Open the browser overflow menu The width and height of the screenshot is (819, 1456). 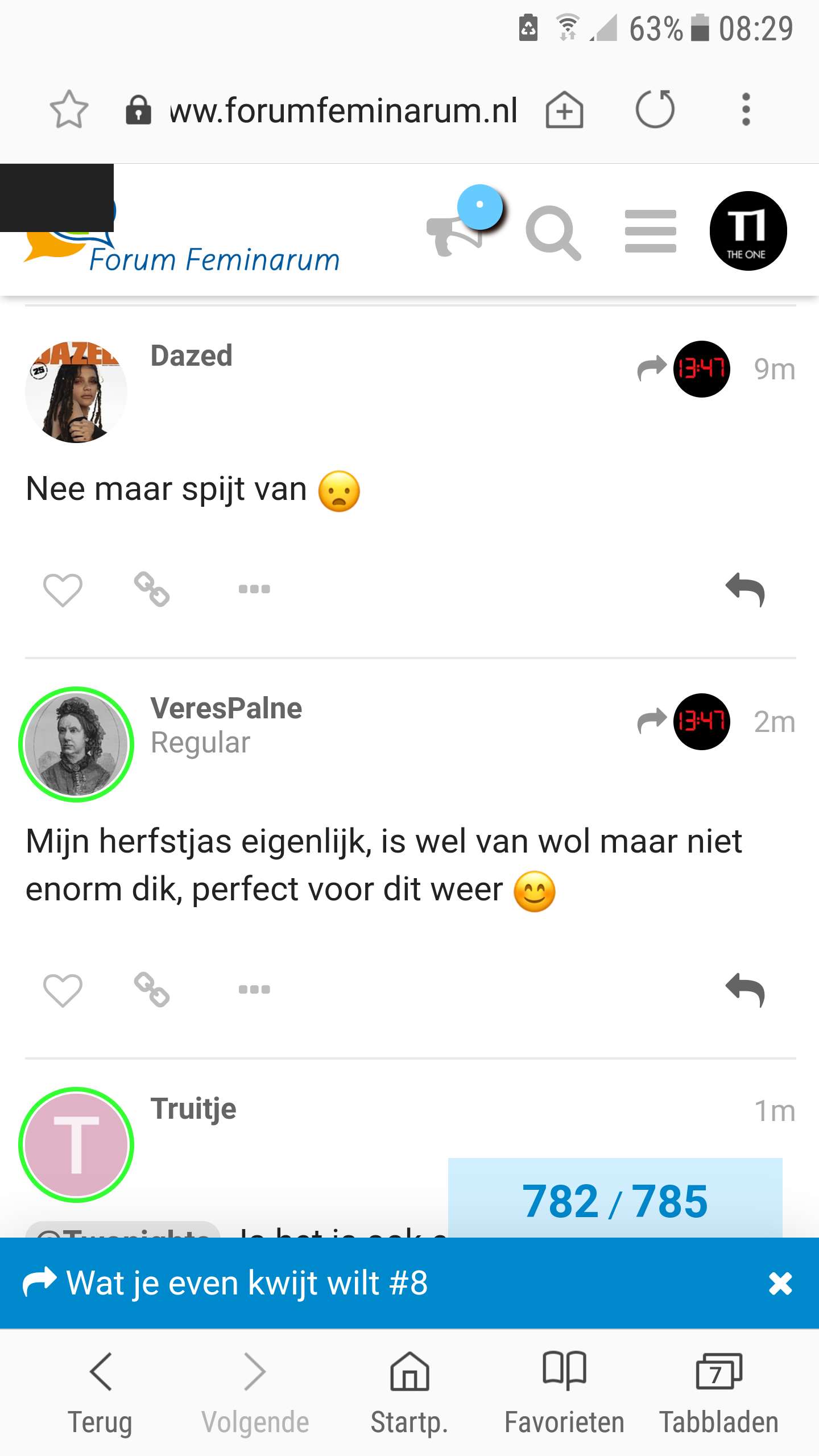click(746, 109)
